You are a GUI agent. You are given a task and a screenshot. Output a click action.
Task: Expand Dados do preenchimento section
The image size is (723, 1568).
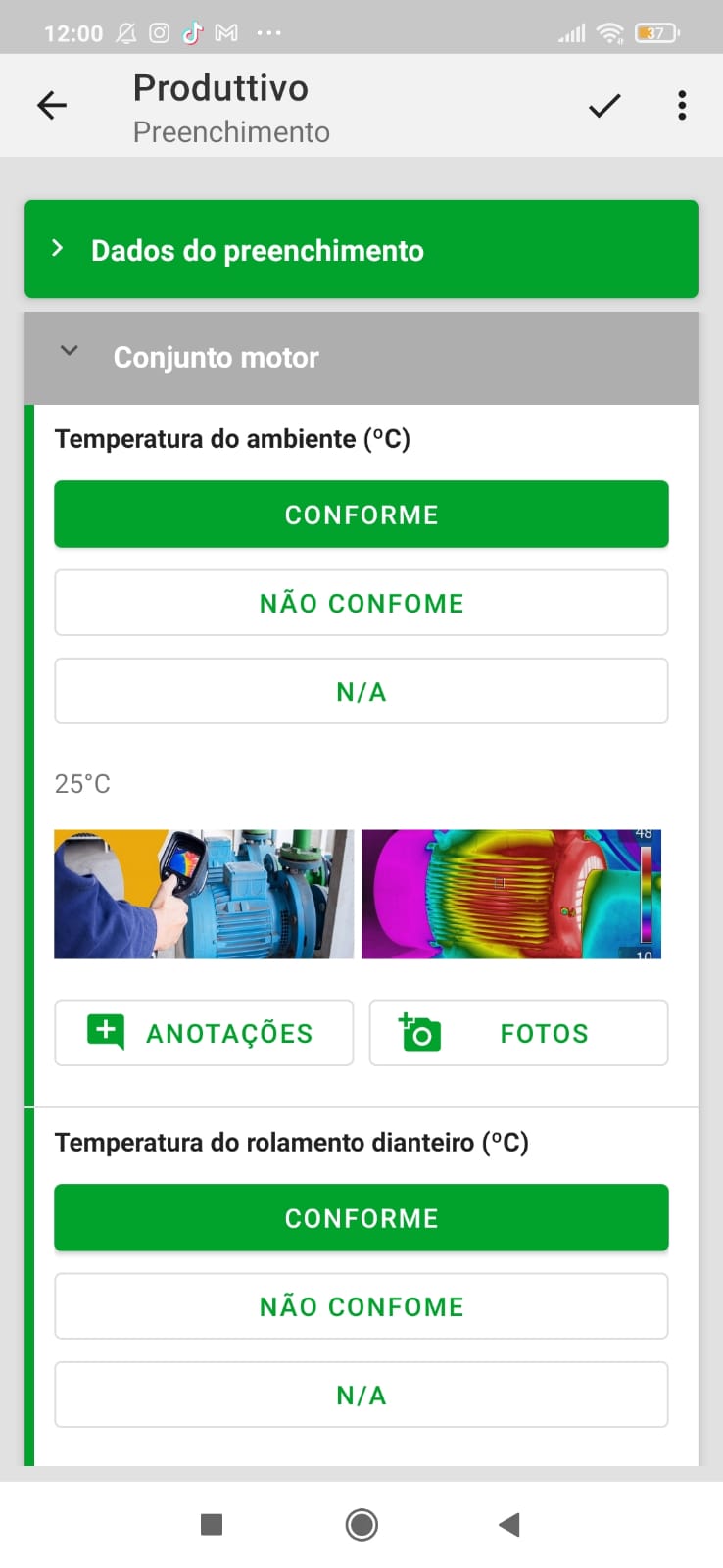click(x=361, y=250)
